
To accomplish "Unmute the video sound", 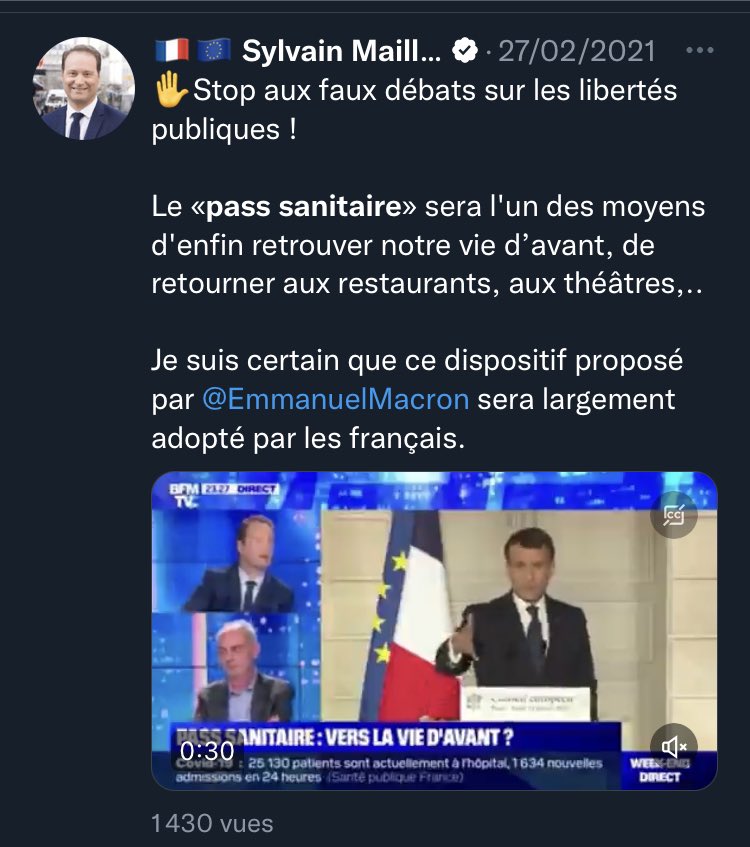I will click(674, 746).
